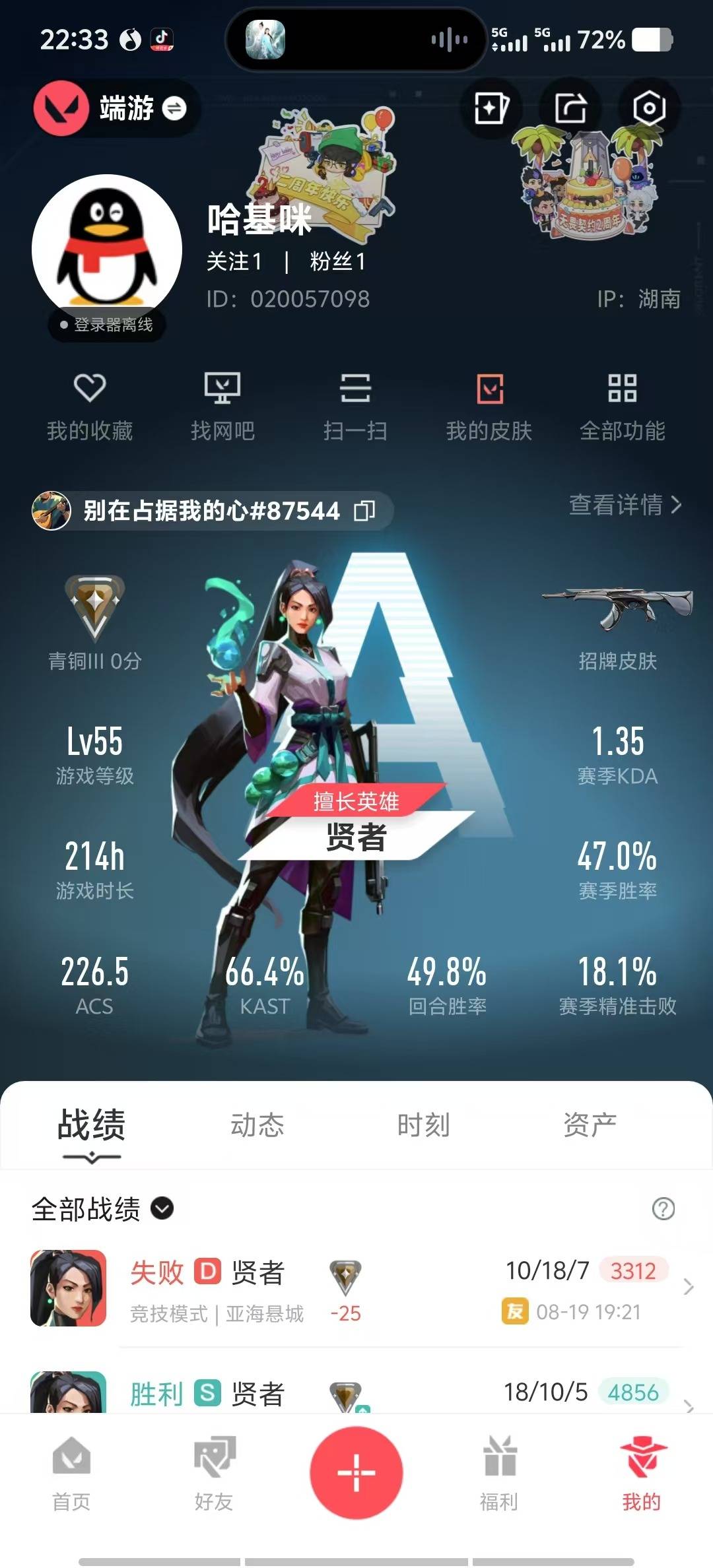Tap the red plus button
This screenshot has height=1568, width=713.
[x=356, y=1473]
